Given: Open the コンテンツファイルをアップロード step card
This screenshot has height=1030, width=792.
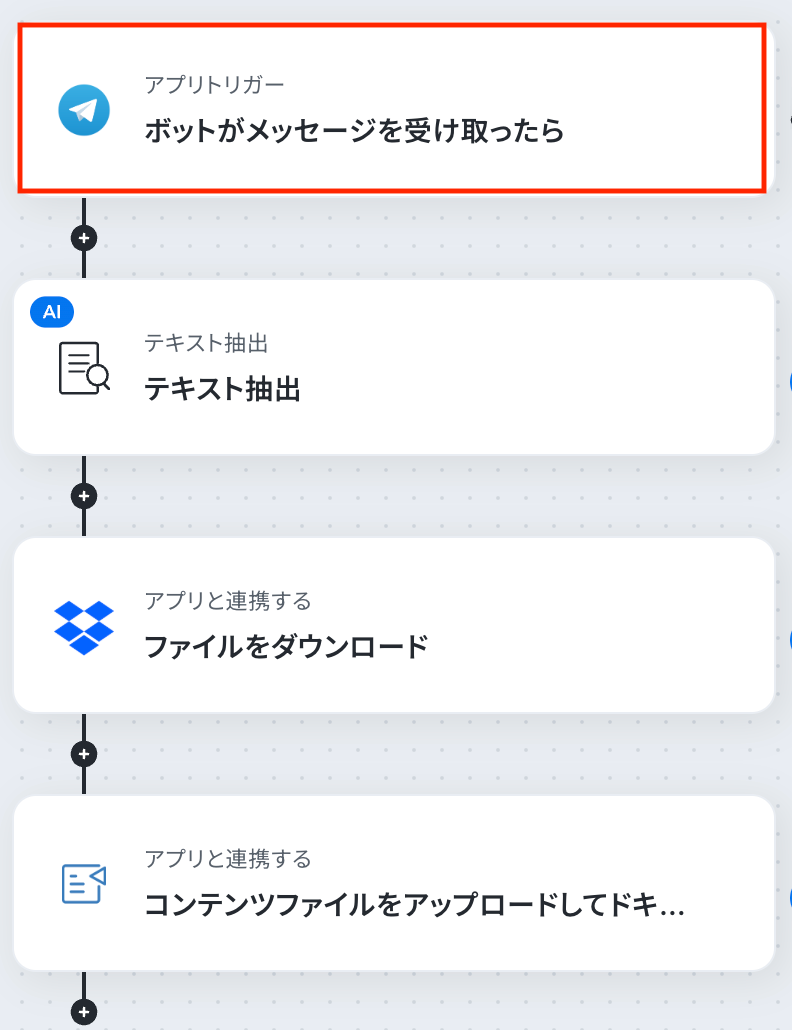Looking at the screenshot, I should click(392, 883).
